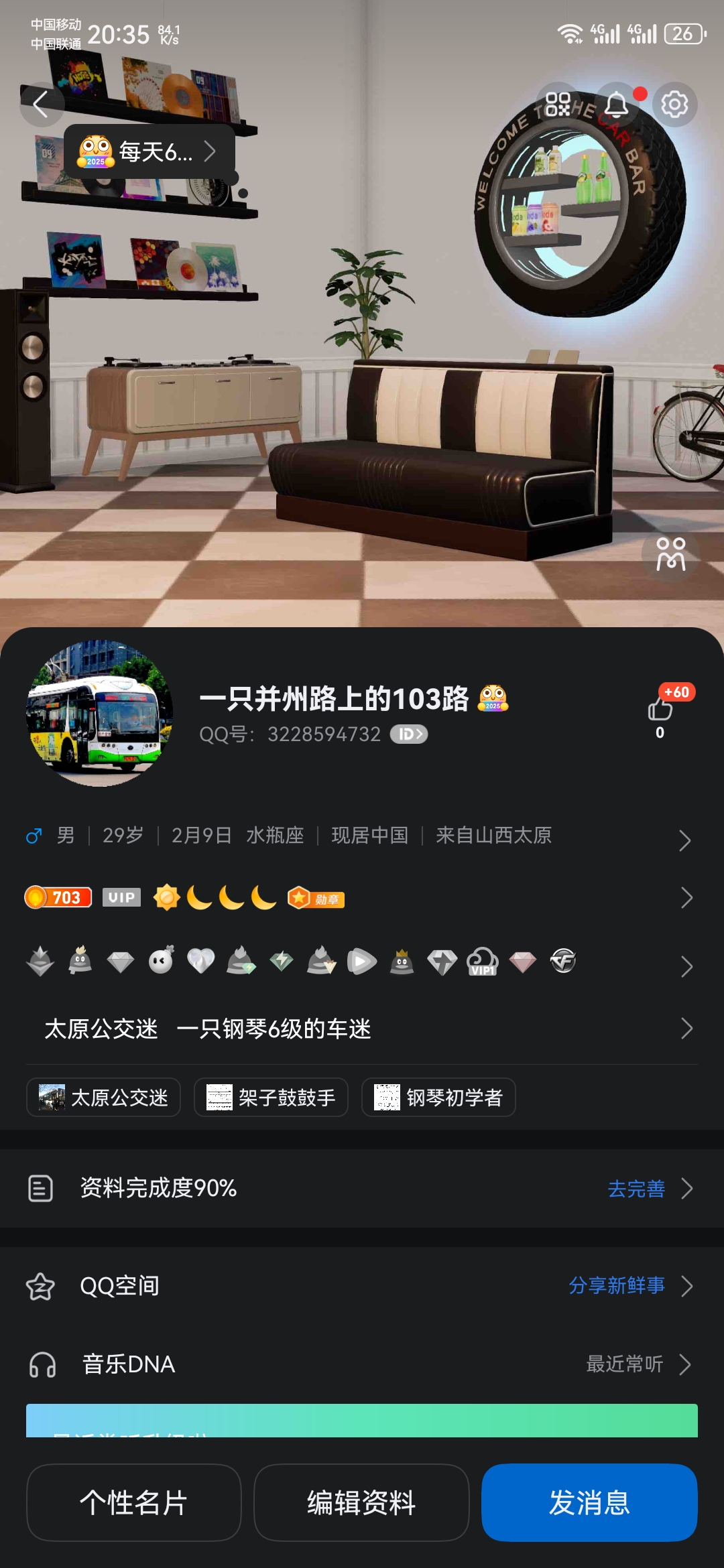Image resolution: width=724 pixels, height=1568 pixels.
Task: Open the notifications bell
Action: pyautogui.click(x=617, y=104)
